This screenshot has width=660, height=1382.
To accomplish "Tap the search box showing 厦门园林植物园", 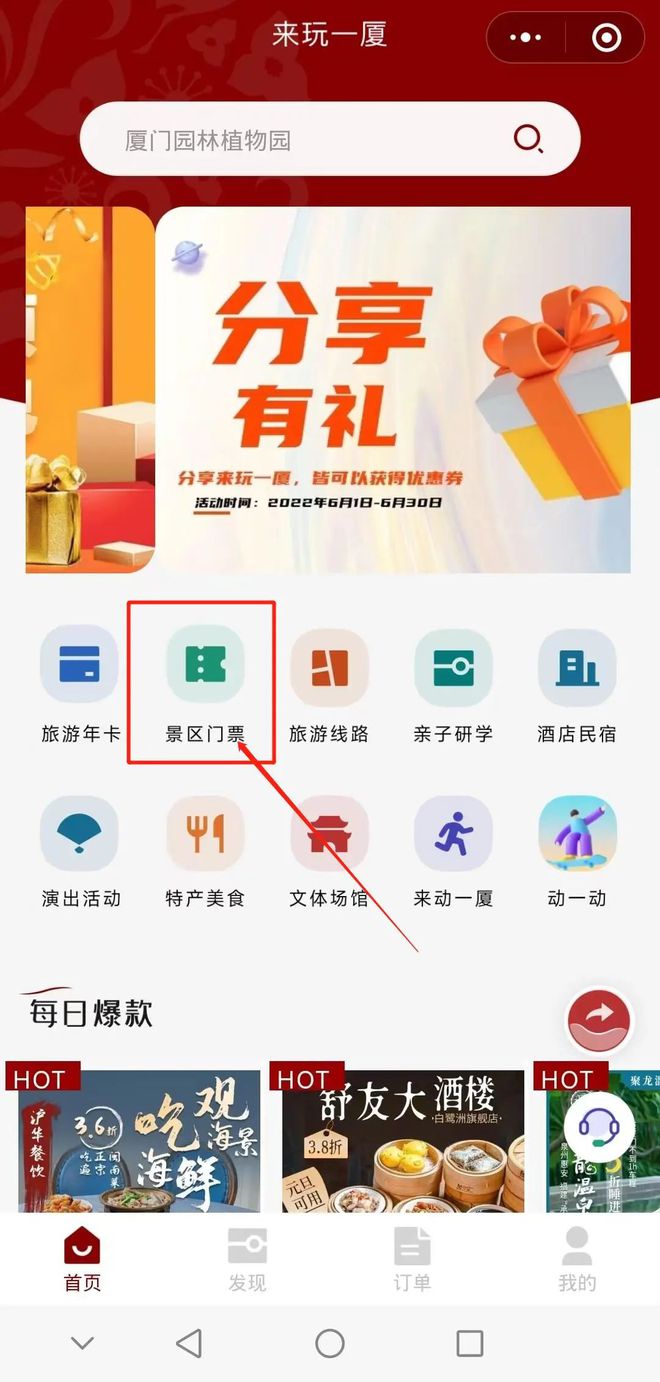I will [x=330, y=139].
